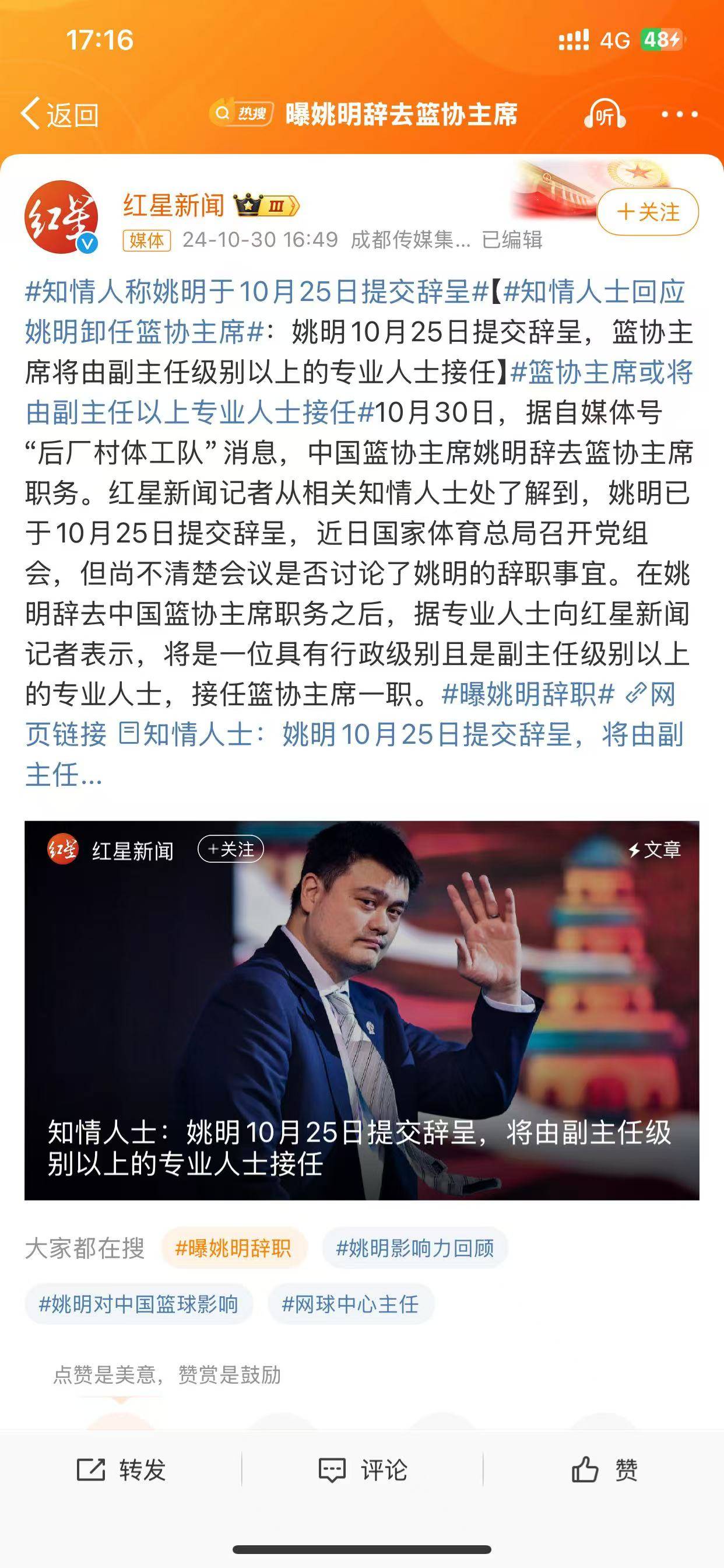Open the three-dot overflow menu
The height and width of the screenshot is (1568, 724).
[x=679, y=114]
